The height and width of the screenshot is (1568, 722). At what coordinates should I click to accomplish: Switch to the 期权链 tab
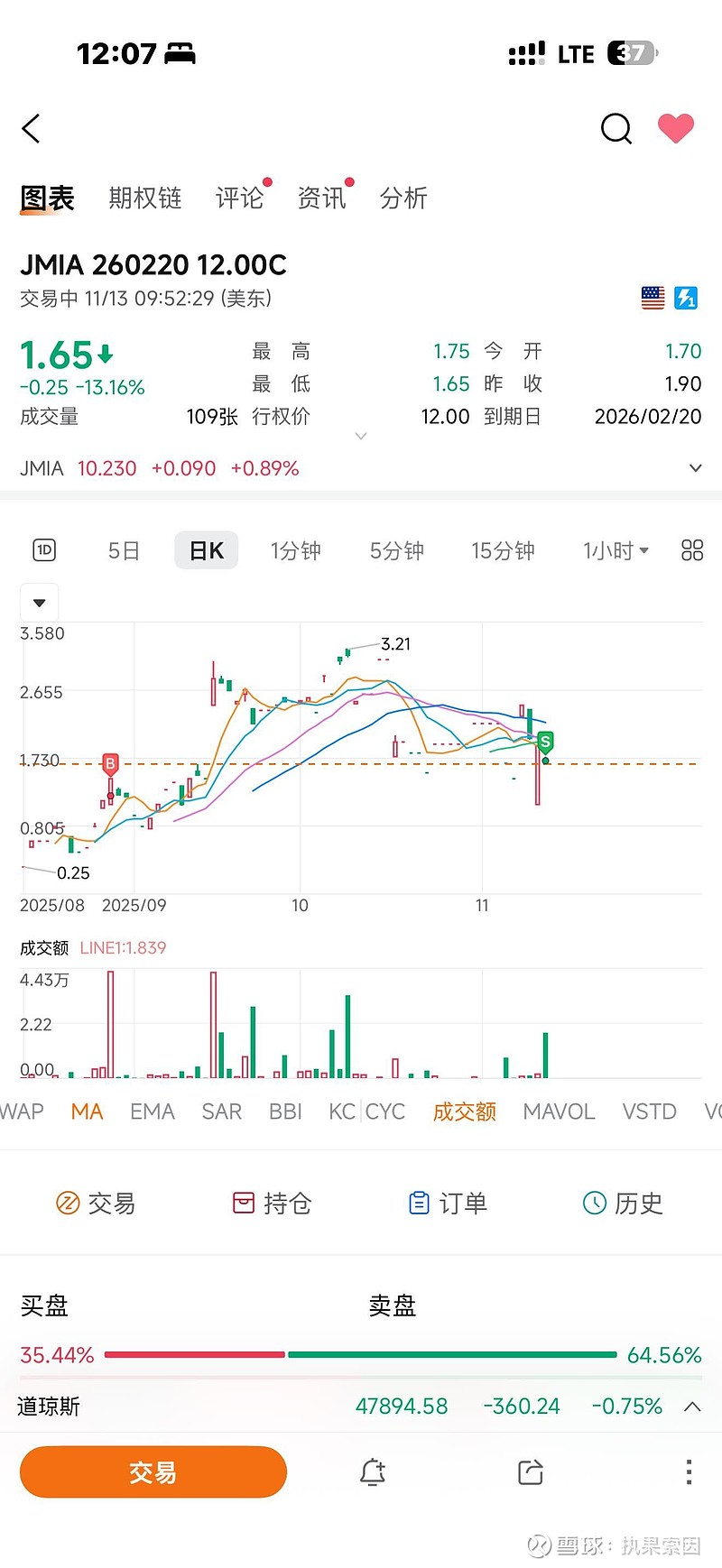coord(144,198)
